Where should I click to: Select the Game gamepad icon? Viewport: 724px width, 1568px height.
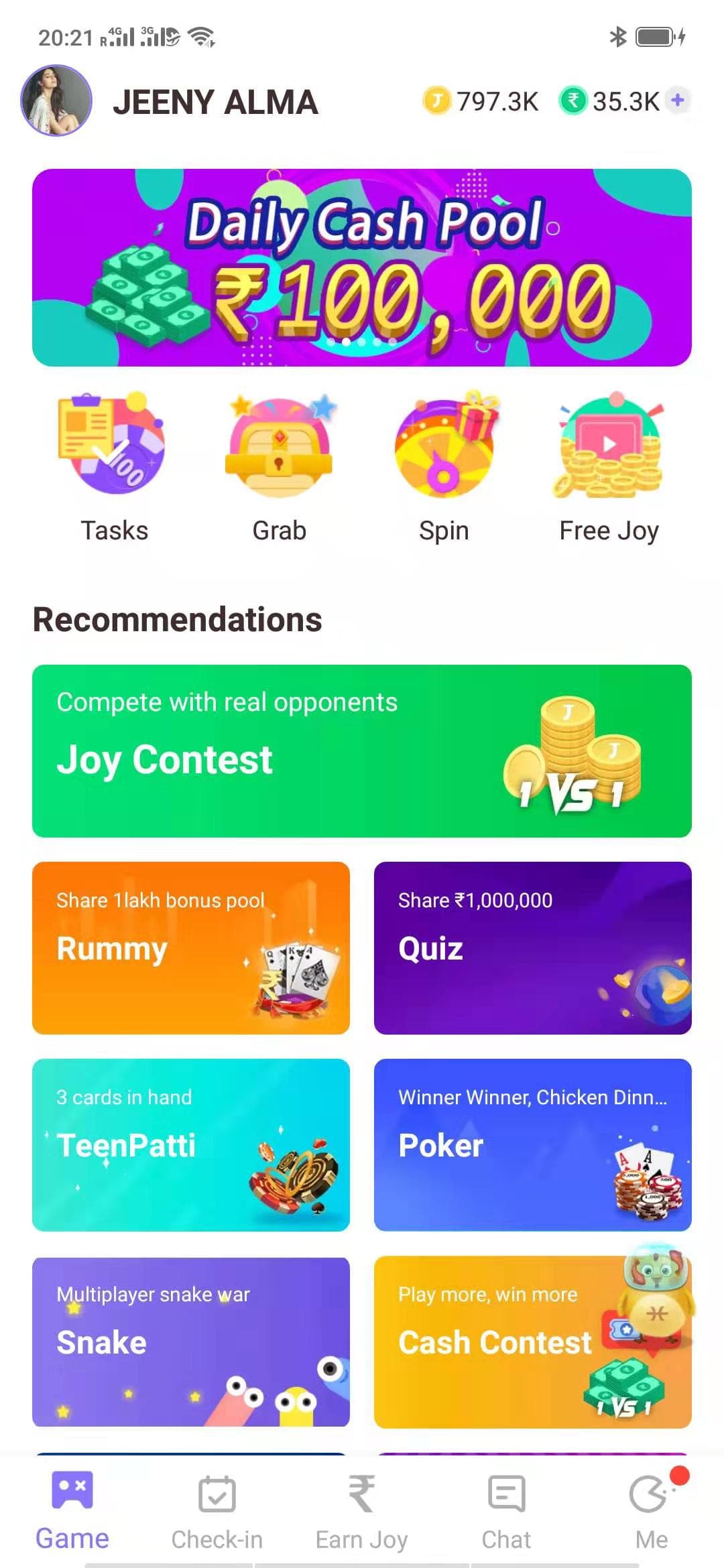pos(72,1501)
